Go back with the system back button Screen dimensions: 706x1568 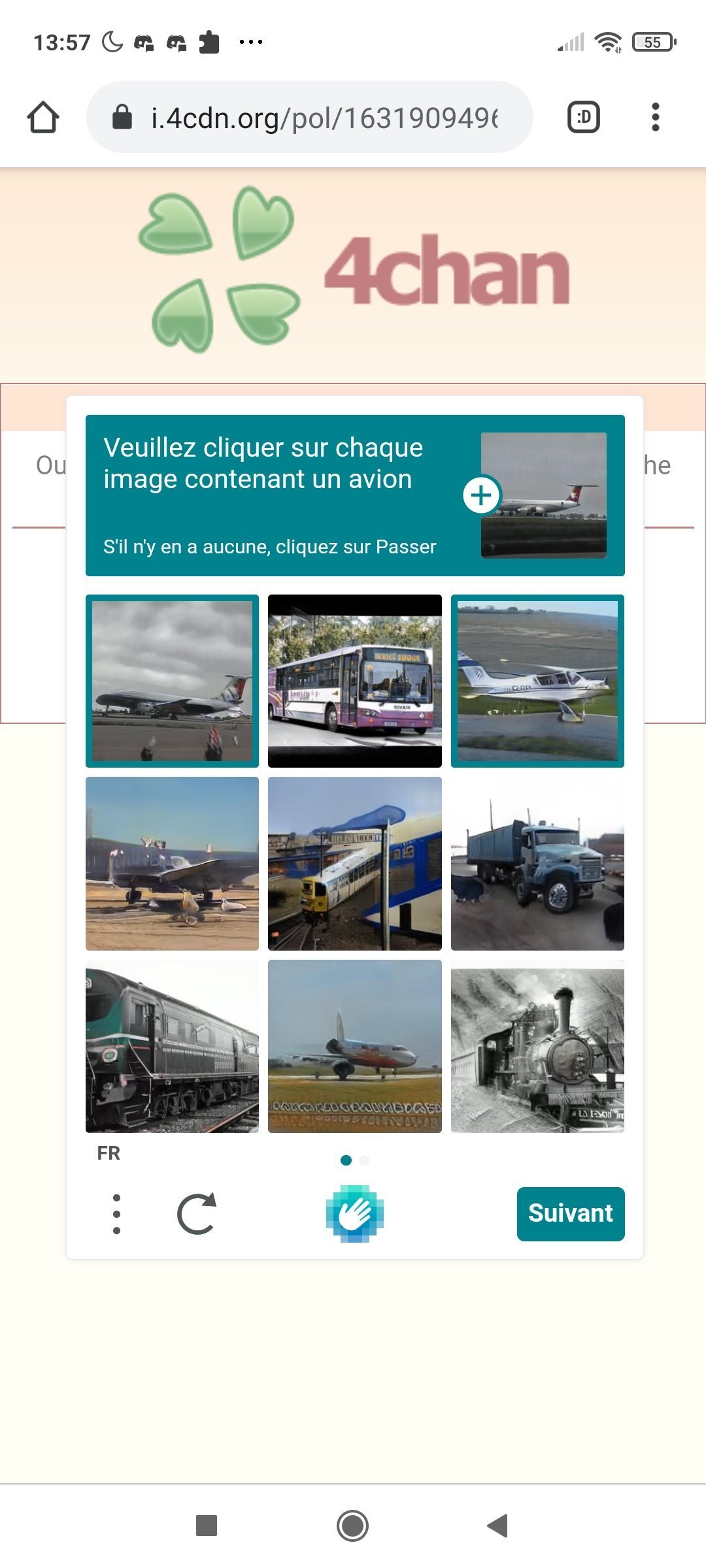(x=498, y=1526)
